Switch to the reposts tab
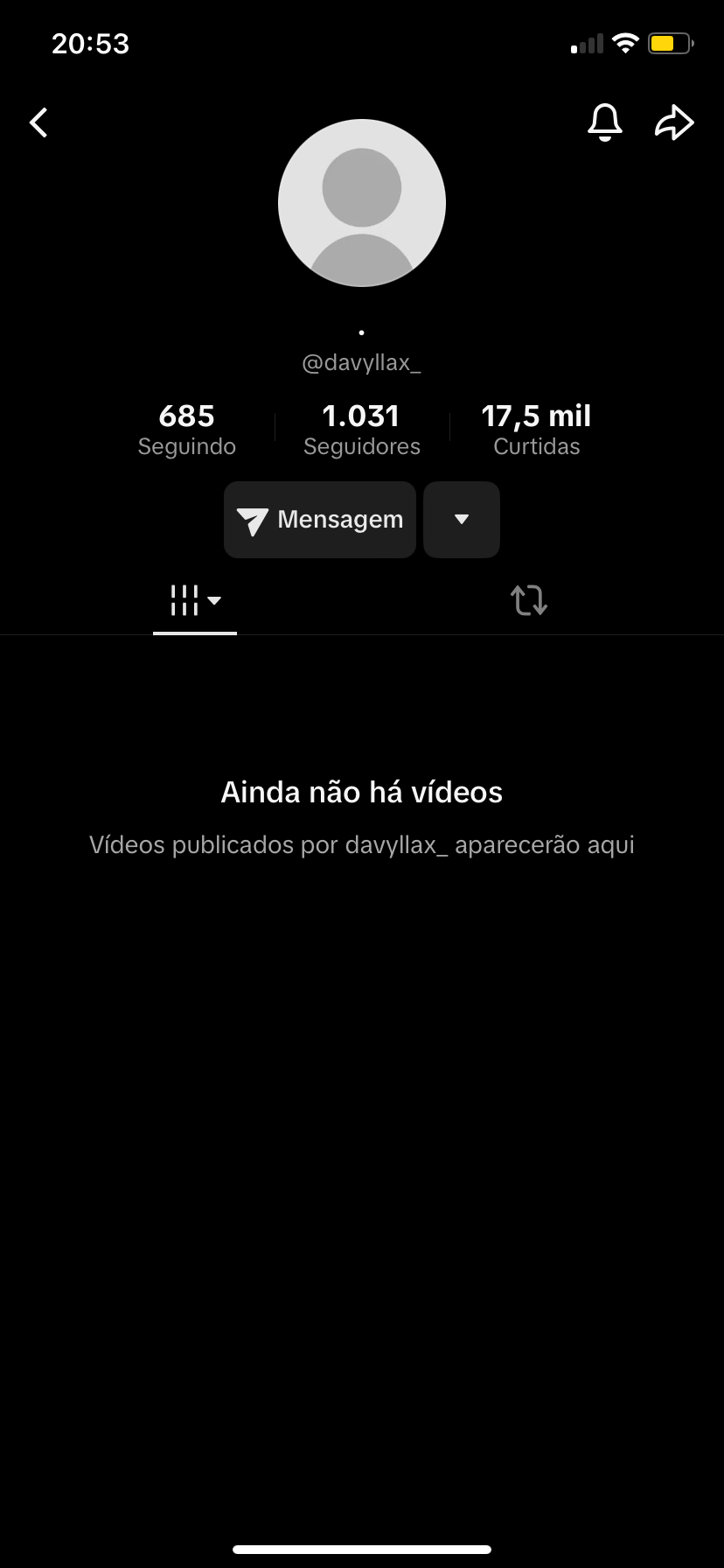724x1568 pixels. coord(529,601)
